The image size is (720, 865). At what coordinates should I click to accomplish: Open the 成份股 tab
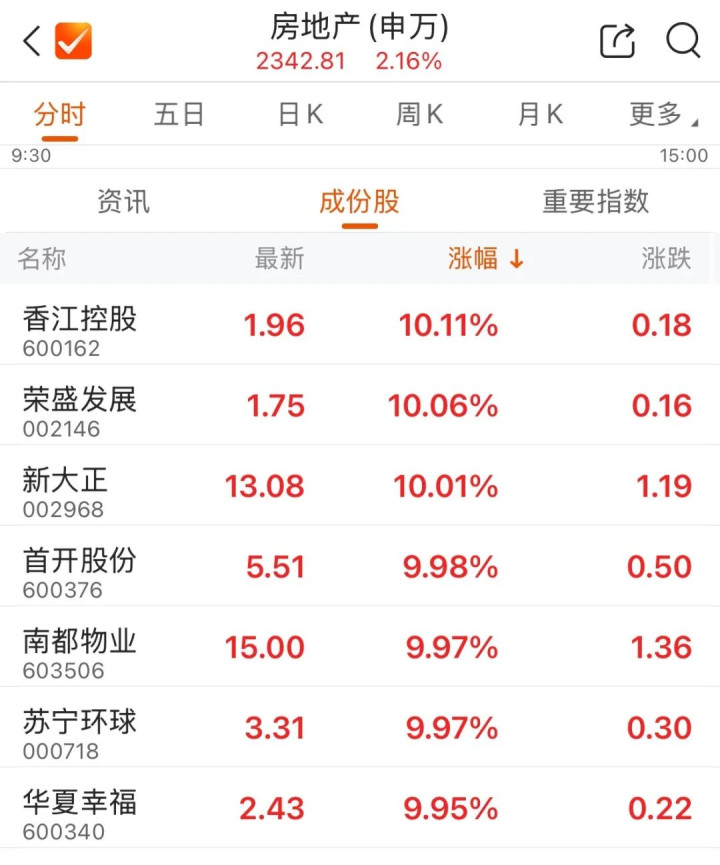tap(359, 201)
